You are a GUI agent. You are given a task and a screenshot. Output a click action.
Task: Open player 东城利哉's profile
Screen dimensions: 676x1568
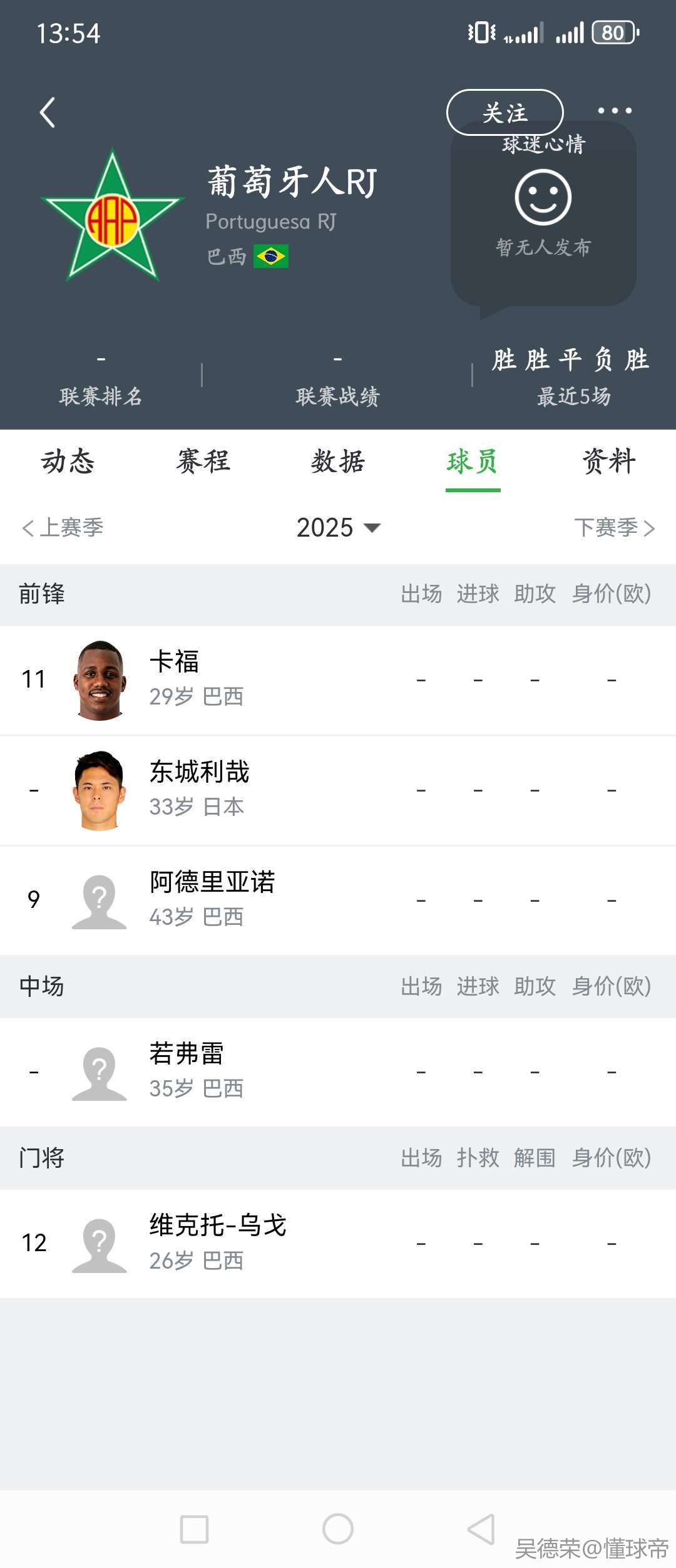tap(199, 790)
